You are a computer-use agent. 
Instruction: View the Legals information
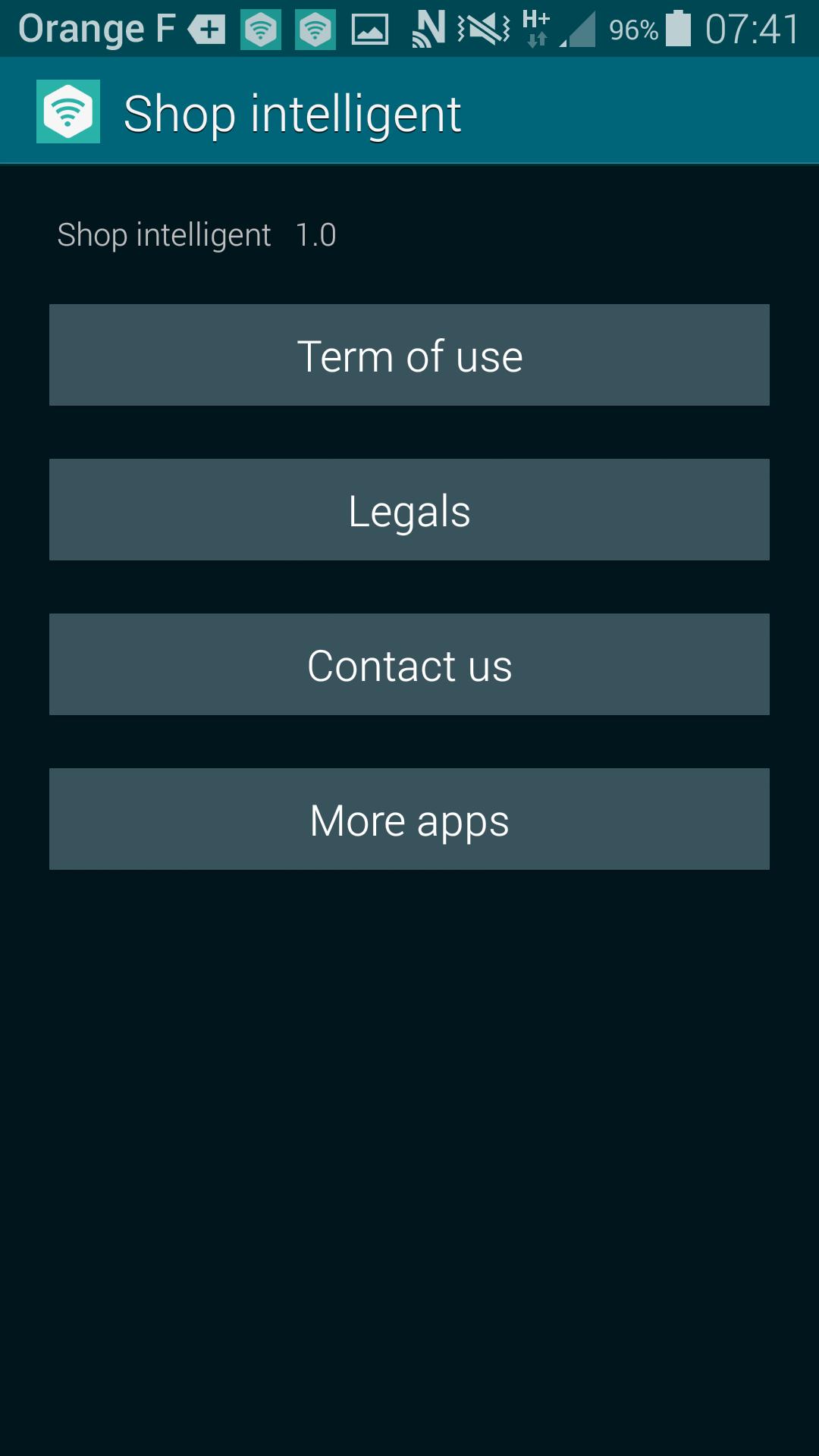(409, 510)
